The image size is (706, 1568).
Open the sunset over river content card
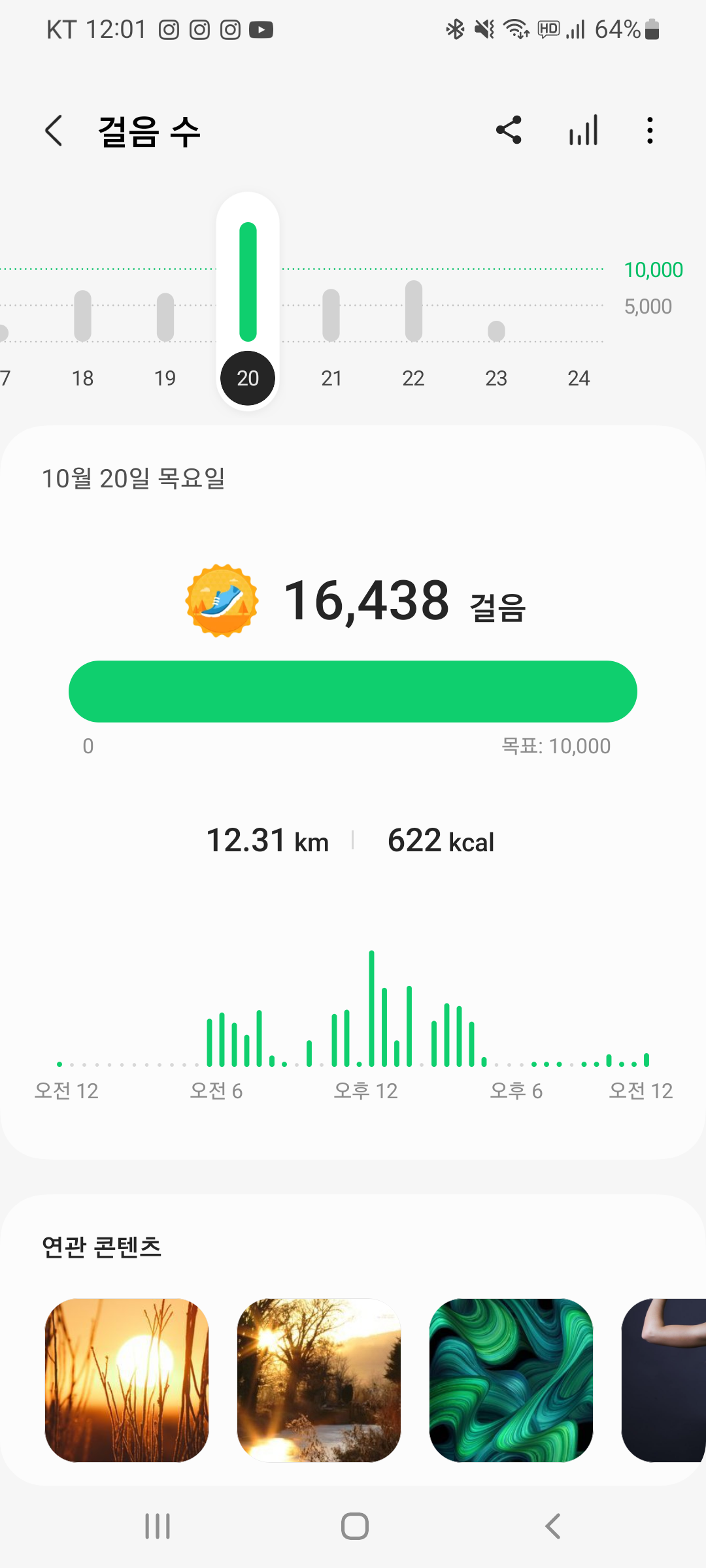coord(319,1380)
